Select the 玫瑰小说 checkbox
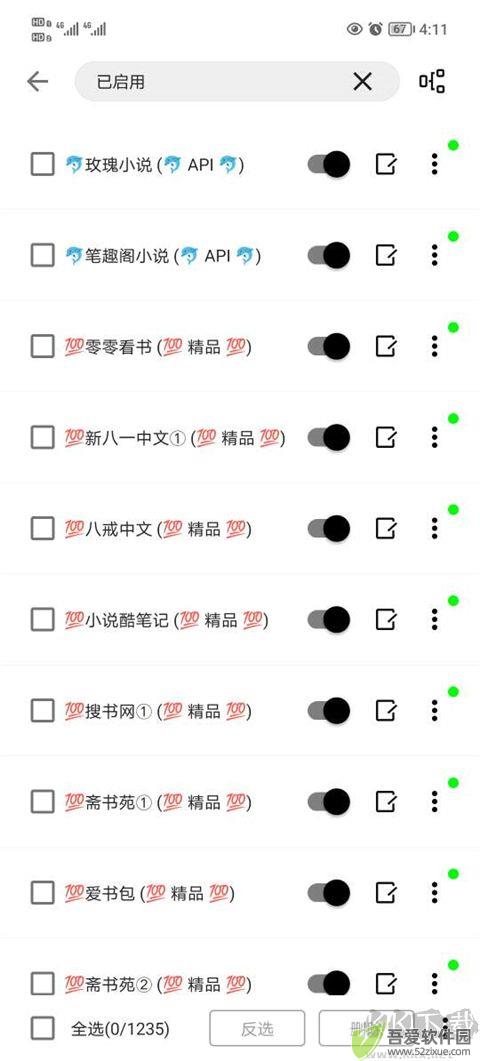Screen dimensions: 480x1061 pyautogui.click(x=43, y=164)
